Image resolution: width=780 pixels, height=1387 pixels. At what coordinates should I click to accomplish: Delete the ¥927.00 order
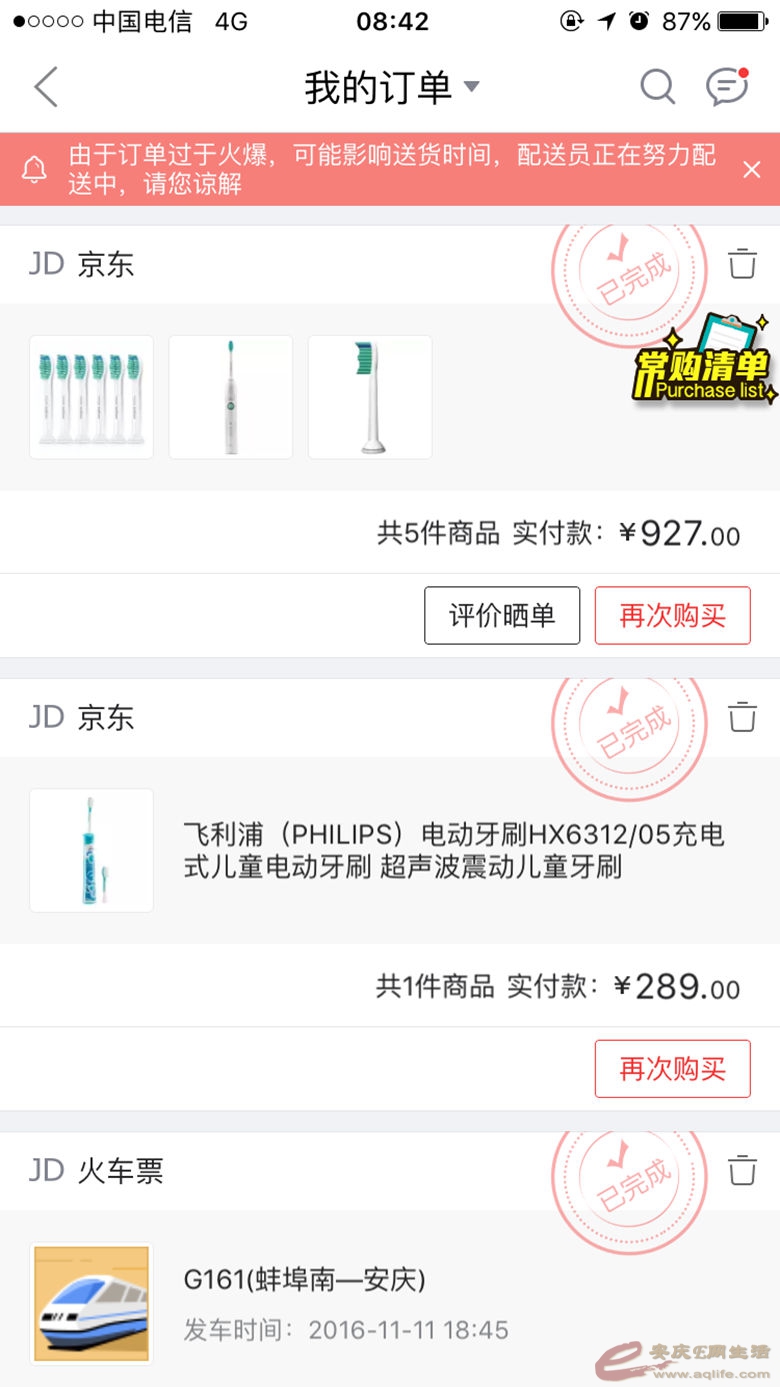742,265
